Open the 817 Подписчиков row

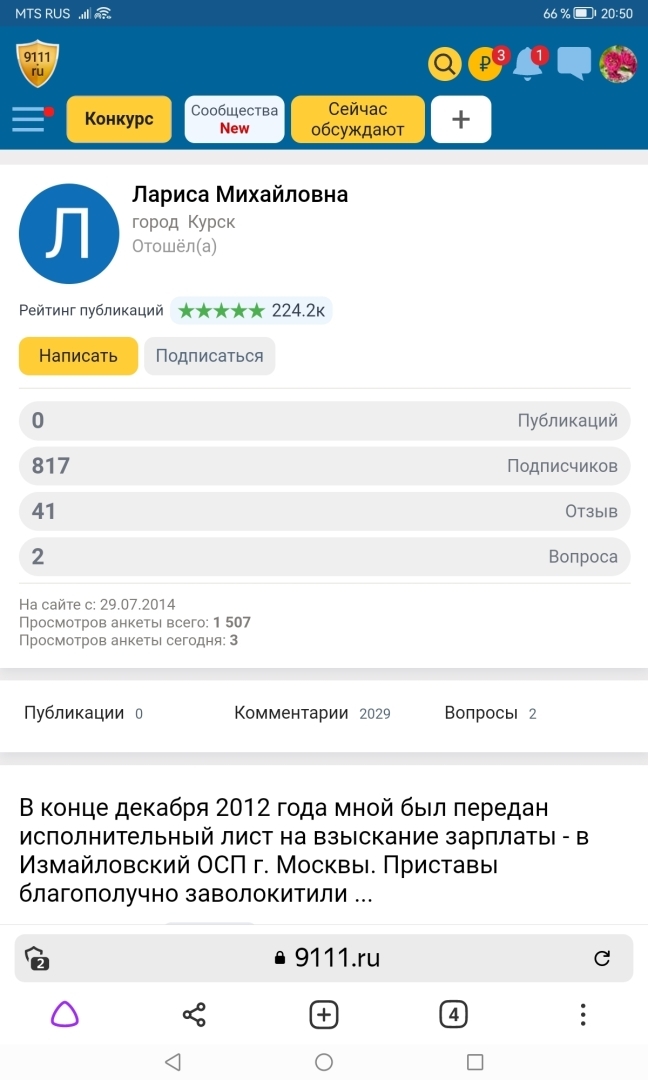(x=324, y=466)
